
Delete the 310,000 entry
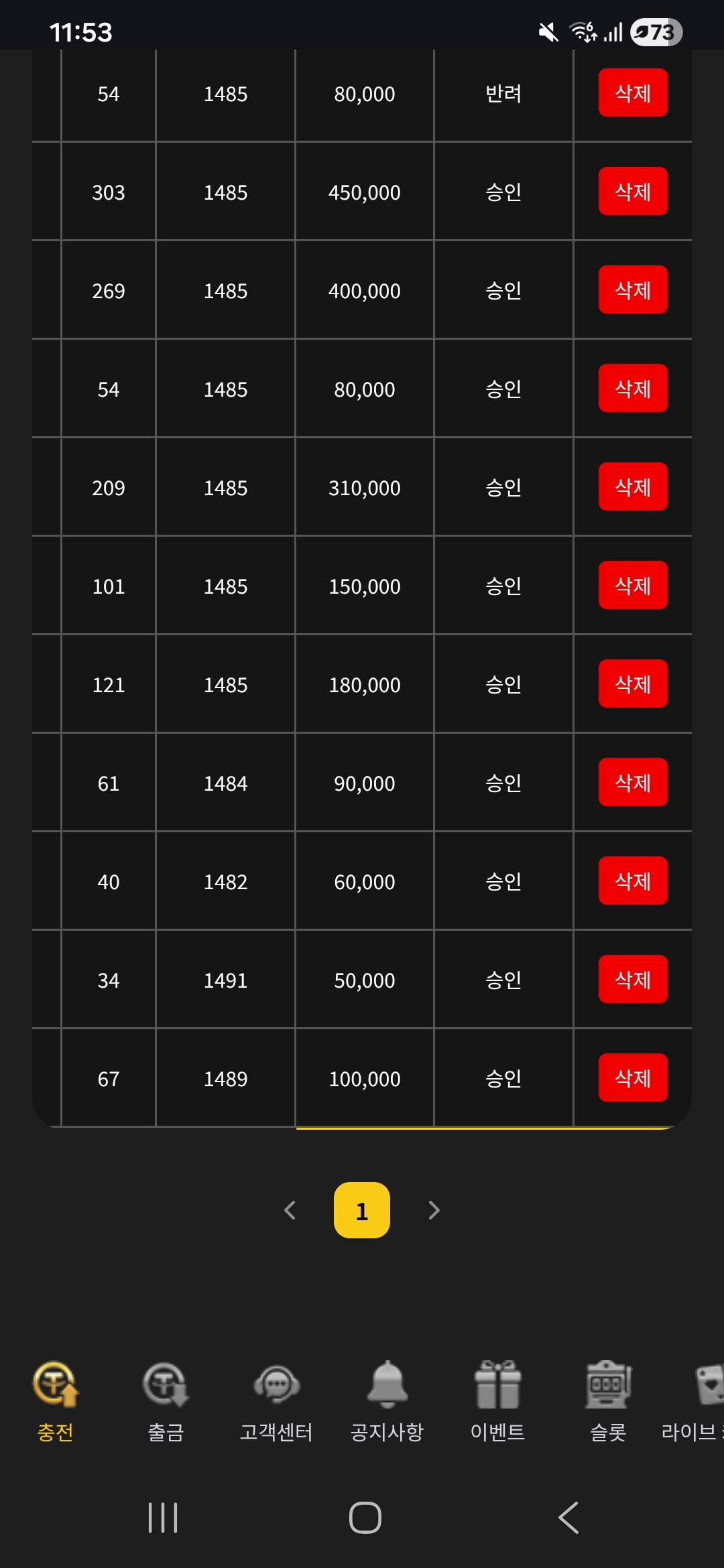pyautogui.click(x=632, y=486)
